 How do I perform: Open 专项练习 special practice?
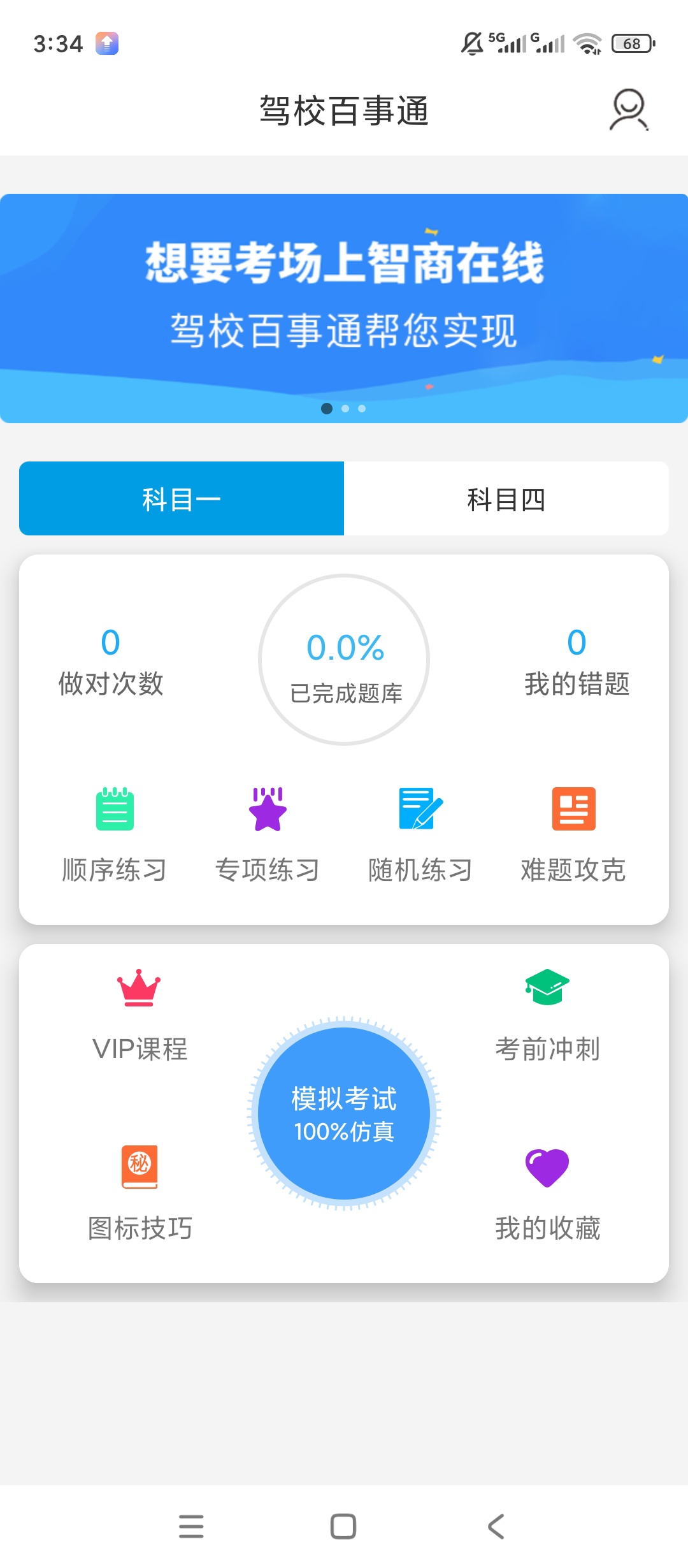point(268,835)
